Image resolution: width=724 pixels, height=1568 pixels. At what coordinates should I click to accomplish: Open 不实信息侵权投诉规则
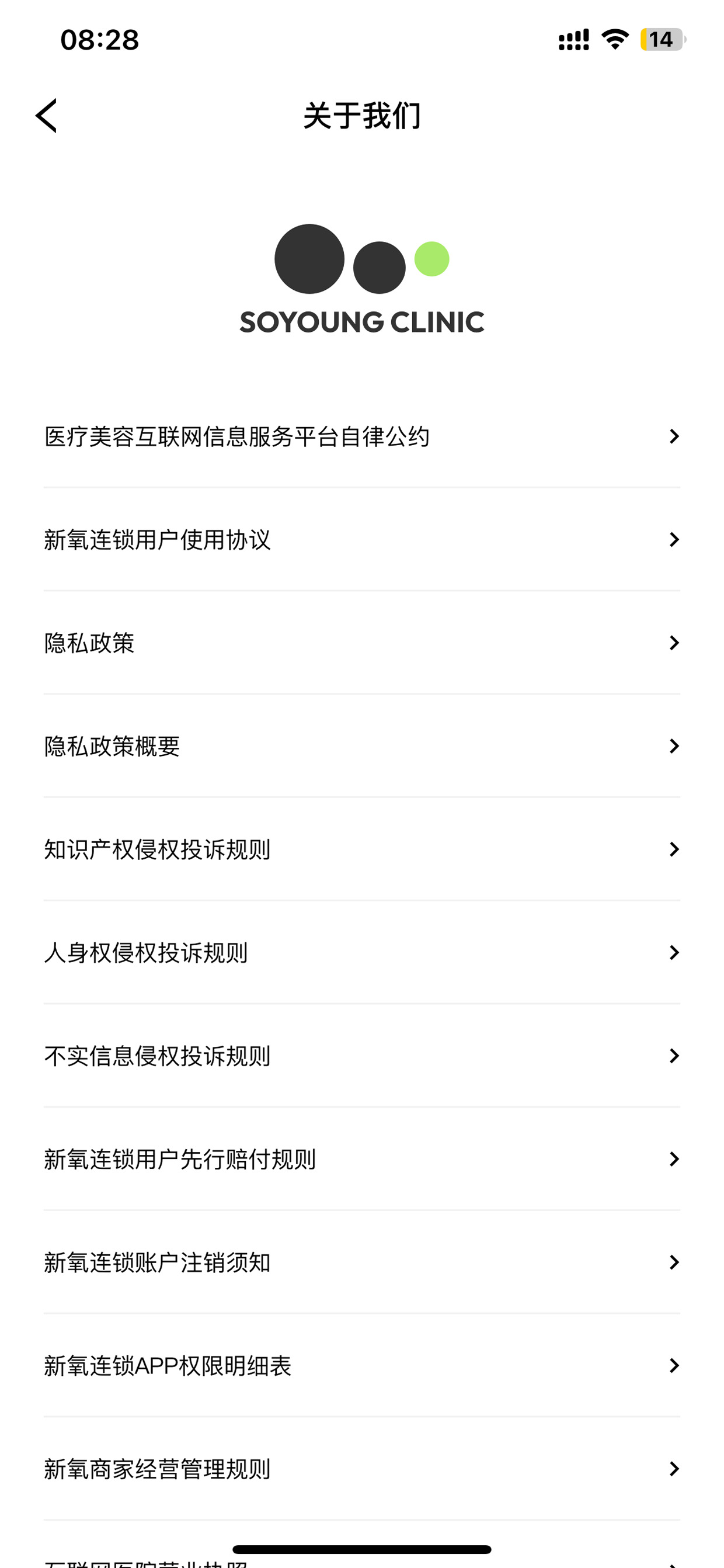(362, 1056)
